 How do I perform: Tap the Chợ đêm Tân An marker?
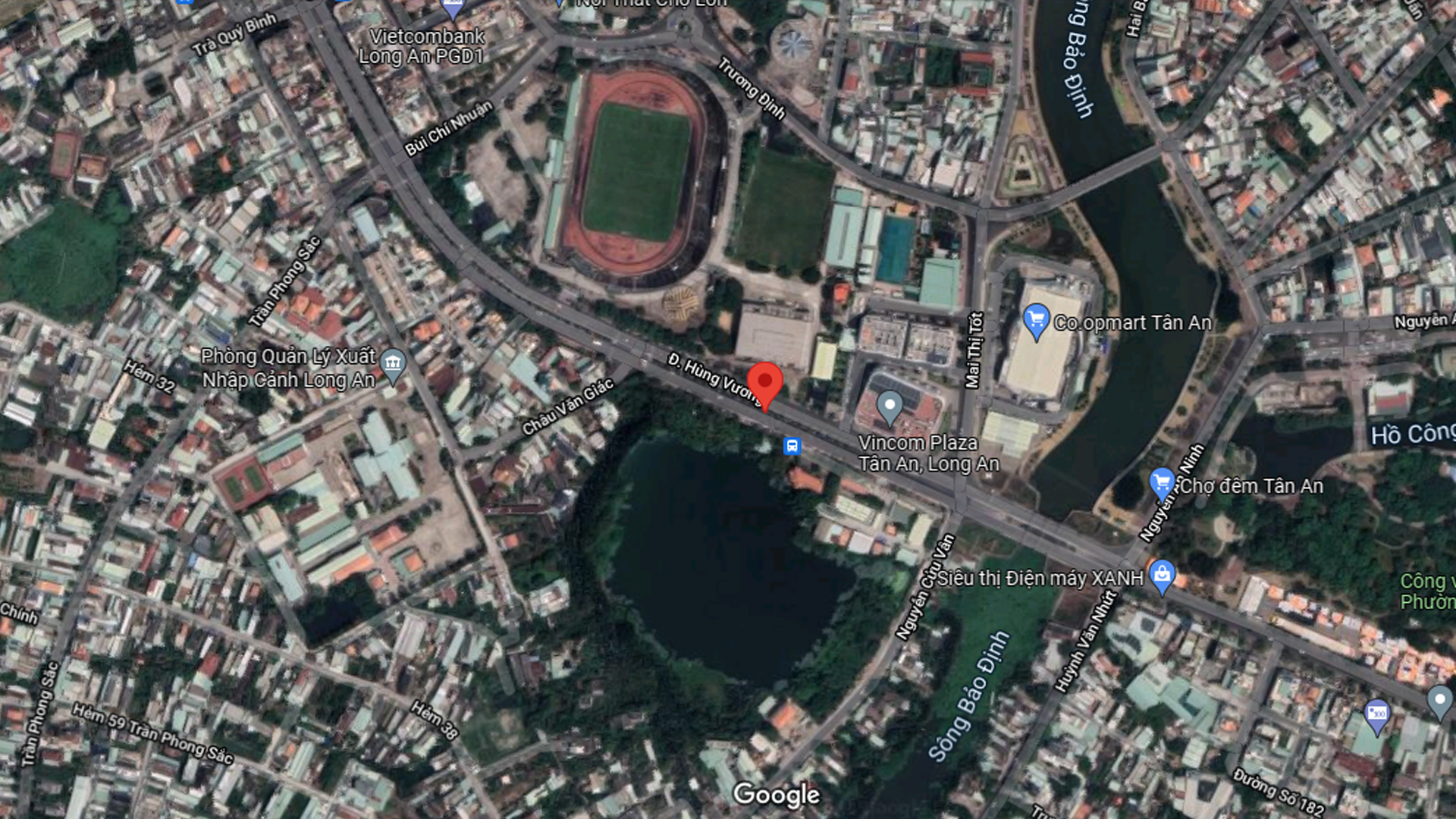[1162, 482]
